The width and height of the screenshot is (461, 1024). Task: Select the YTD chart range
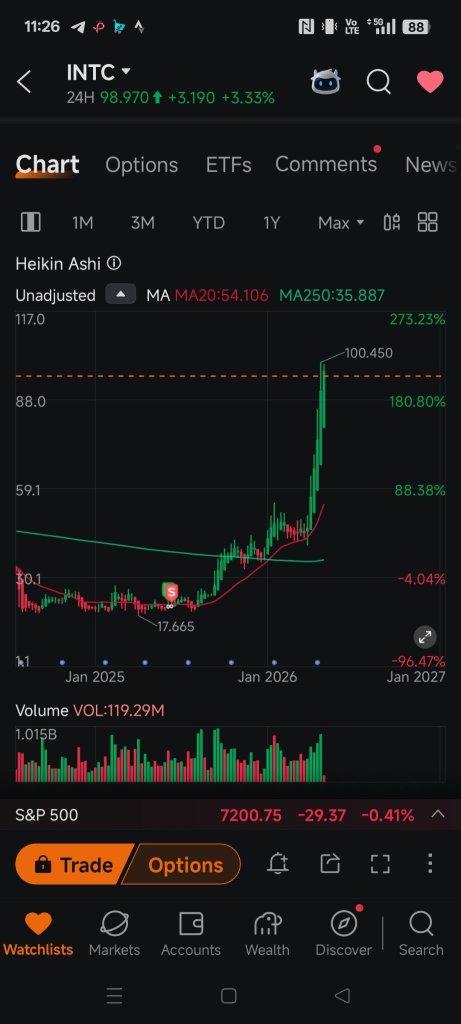(208, 223)
